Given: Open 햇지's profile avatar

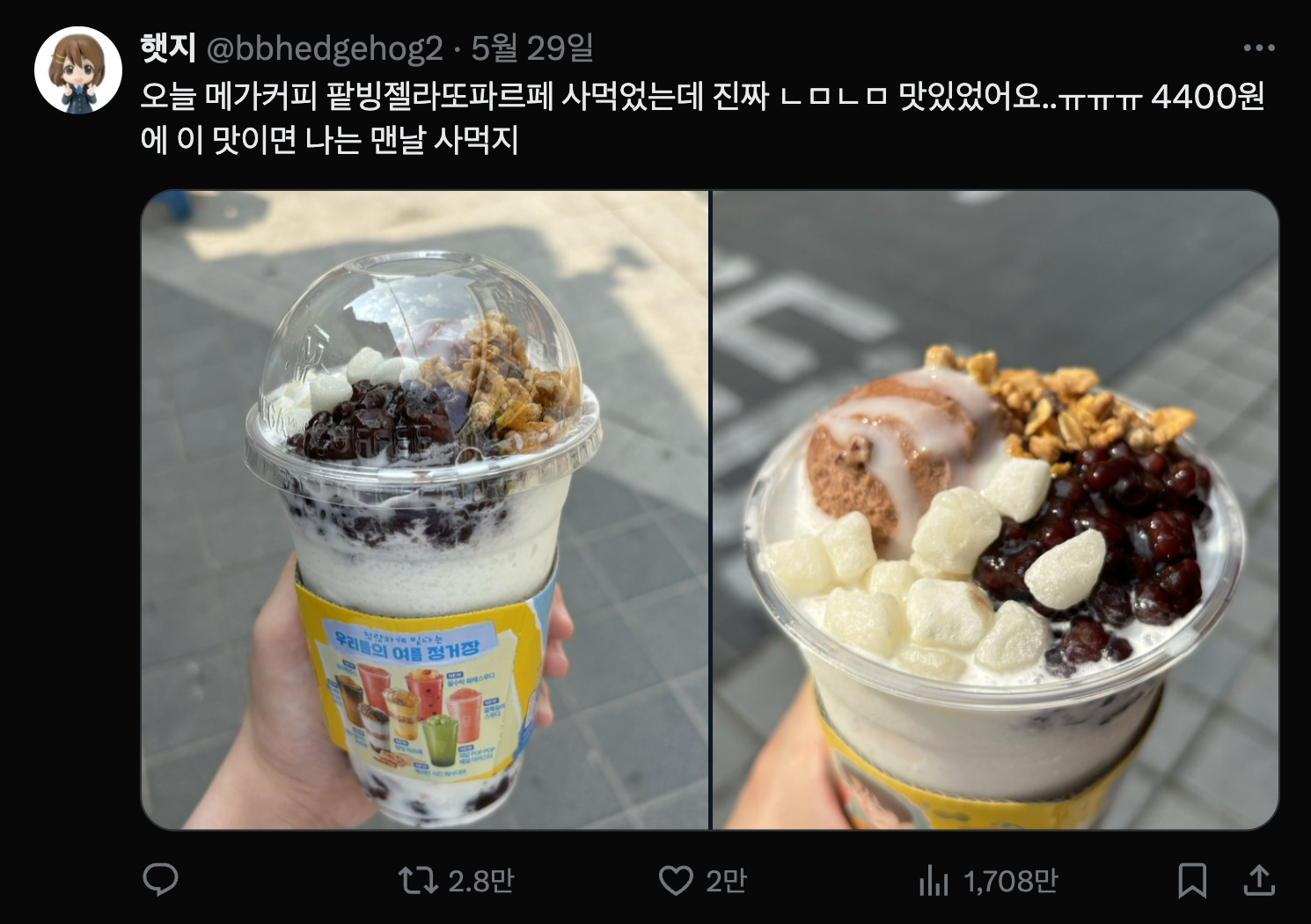Looking at the screenshot, I should tap(77, 70).
